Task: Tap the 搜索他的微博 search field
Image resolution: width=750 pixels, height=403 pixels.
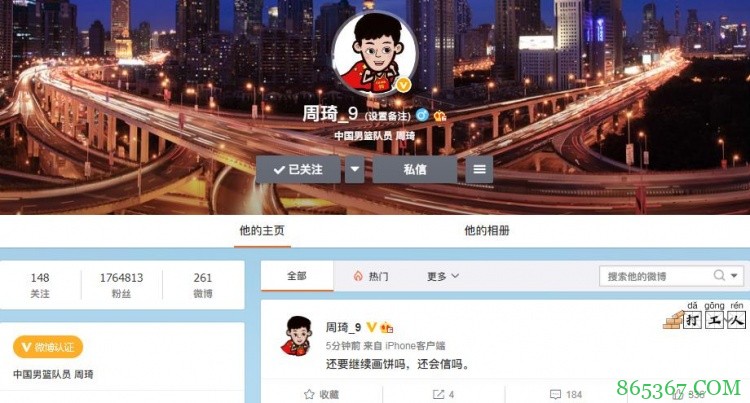Action: click(655, 276)
